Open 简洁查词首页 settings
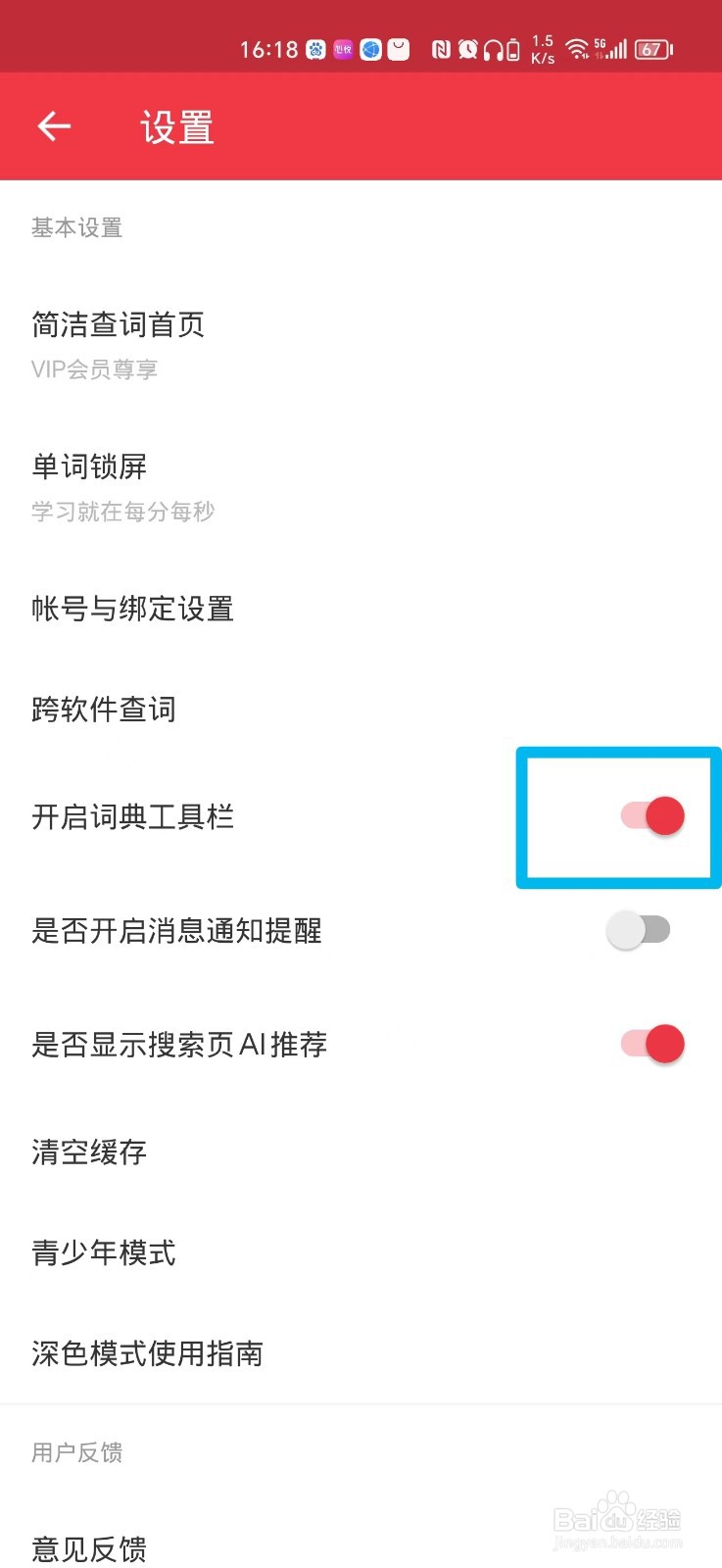722x1568 pixels. click(118, 324)
